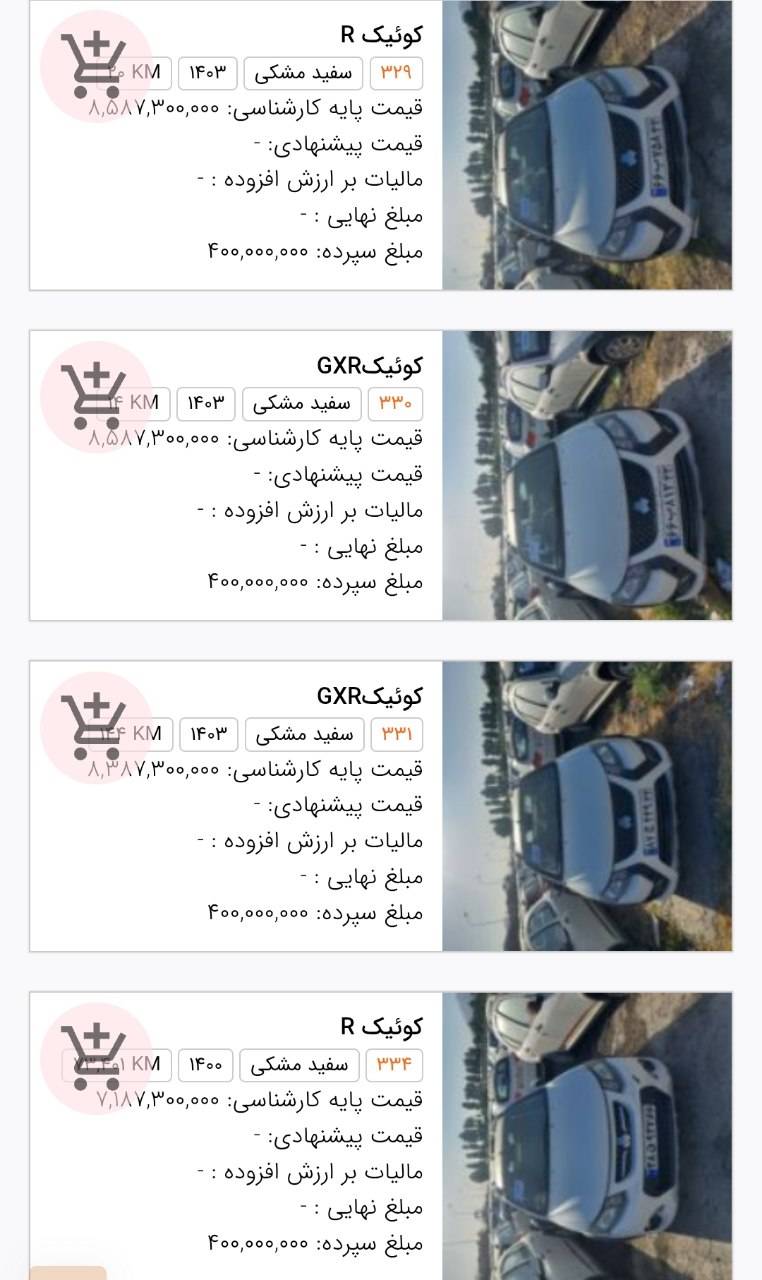Screen dimensions: 762x1280
Task: Add car lot 329 to cart
Action: [95, 65]
